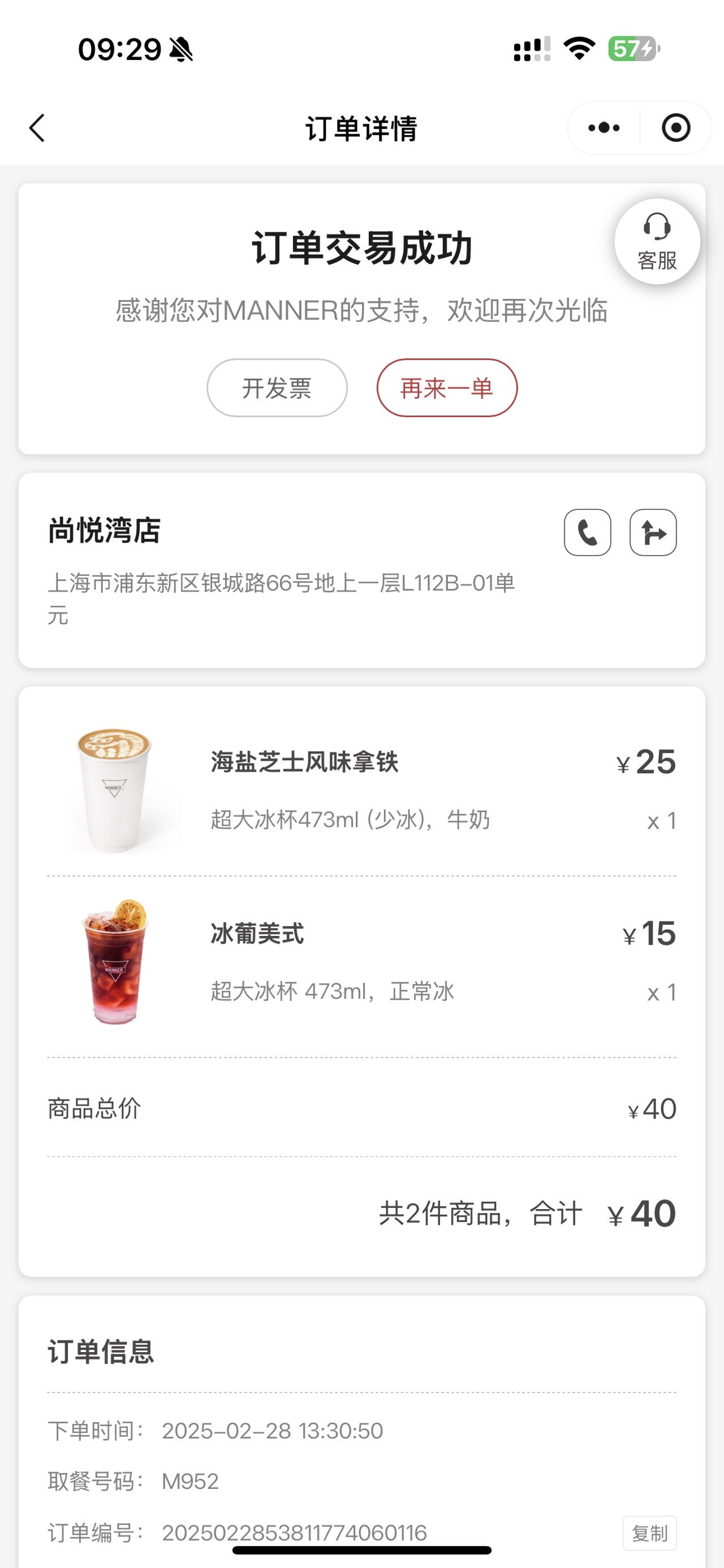
Task: Call the 尚悦湾店 store
Action: coord(588,532)
